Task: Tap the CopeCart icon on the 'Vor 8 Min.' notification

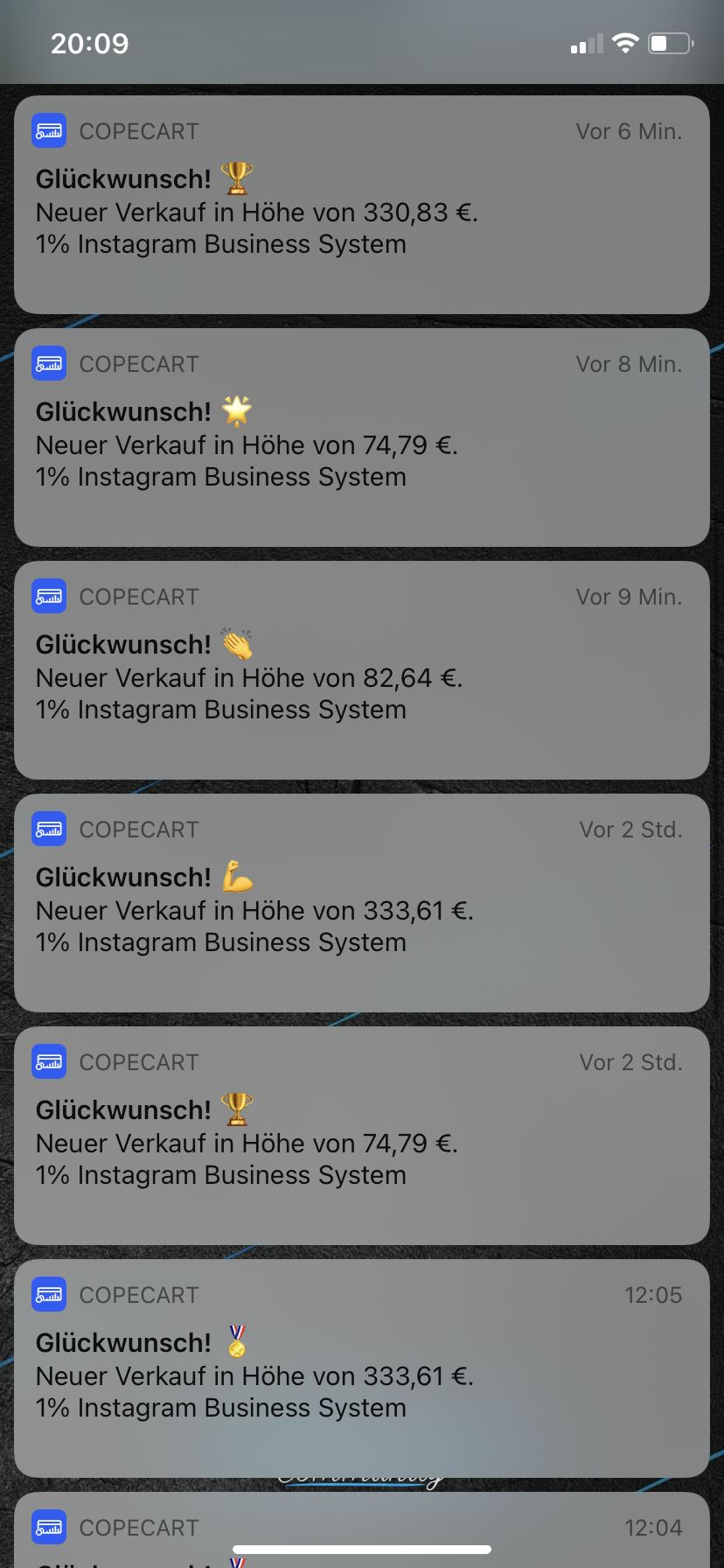Action: coord(49,363)
